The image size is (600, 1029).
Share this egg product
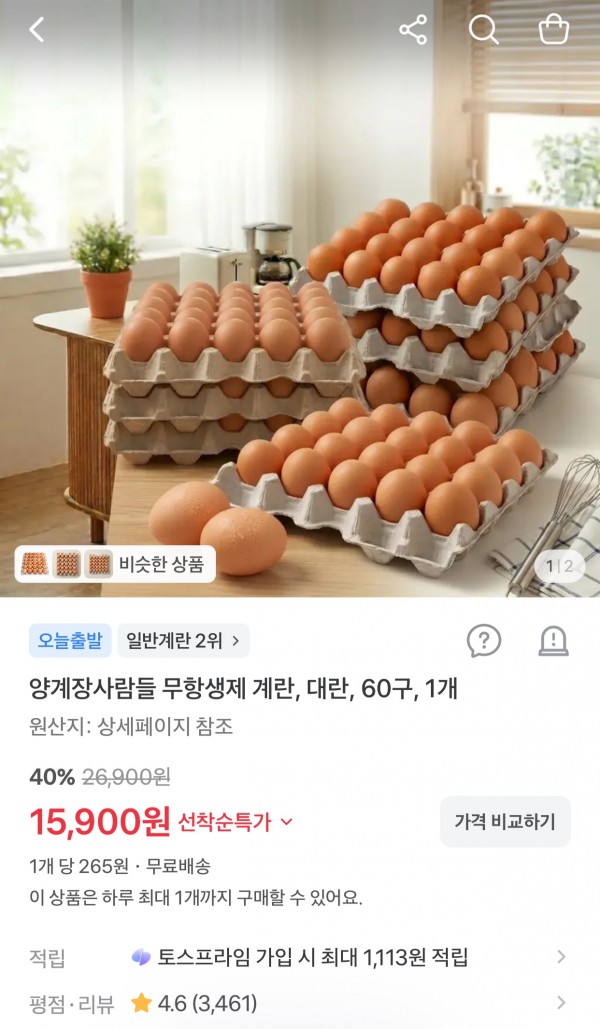click(x=413, y=30)
